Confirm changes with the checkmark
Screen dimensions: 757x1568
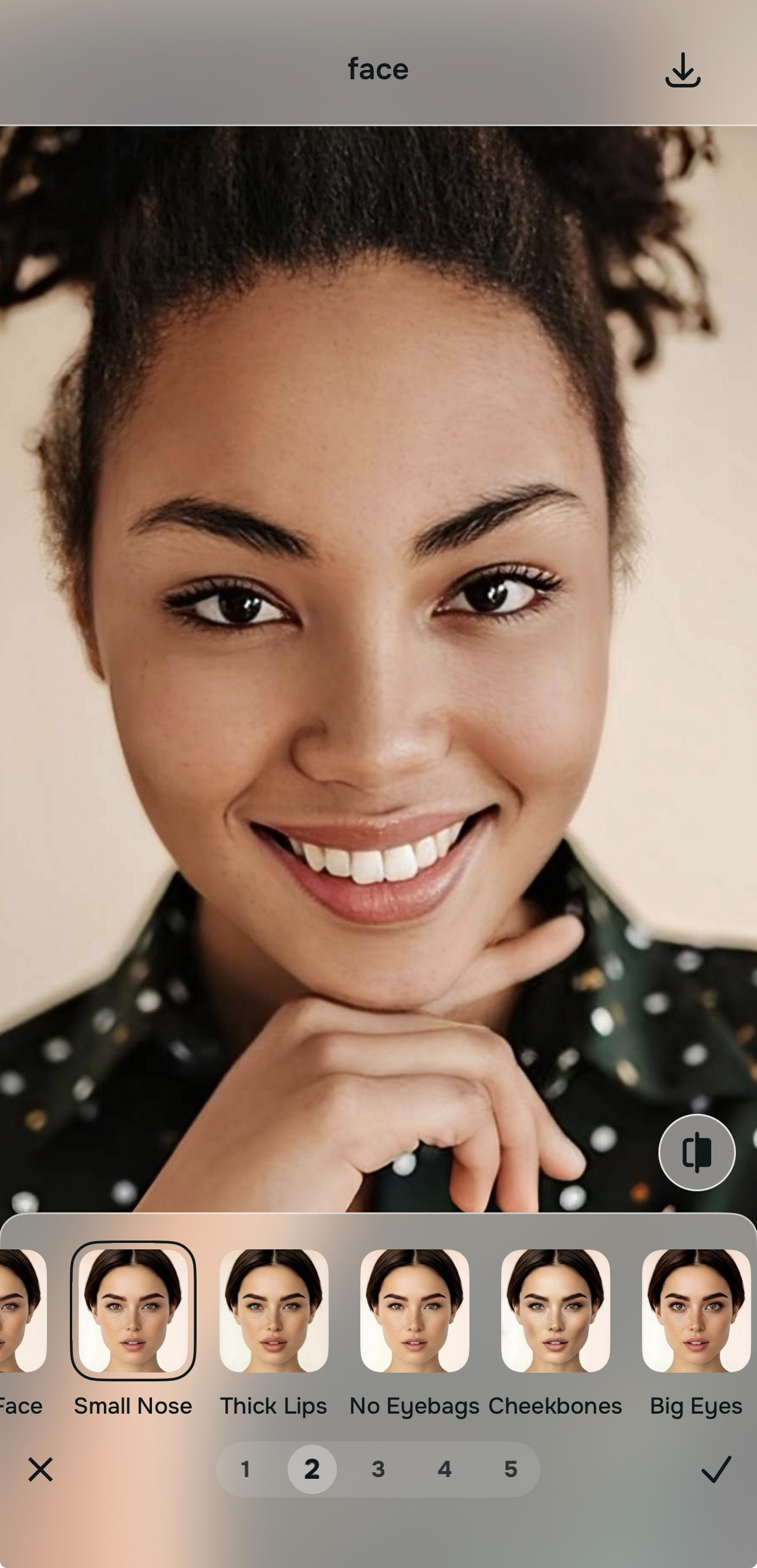(717, 1469)
